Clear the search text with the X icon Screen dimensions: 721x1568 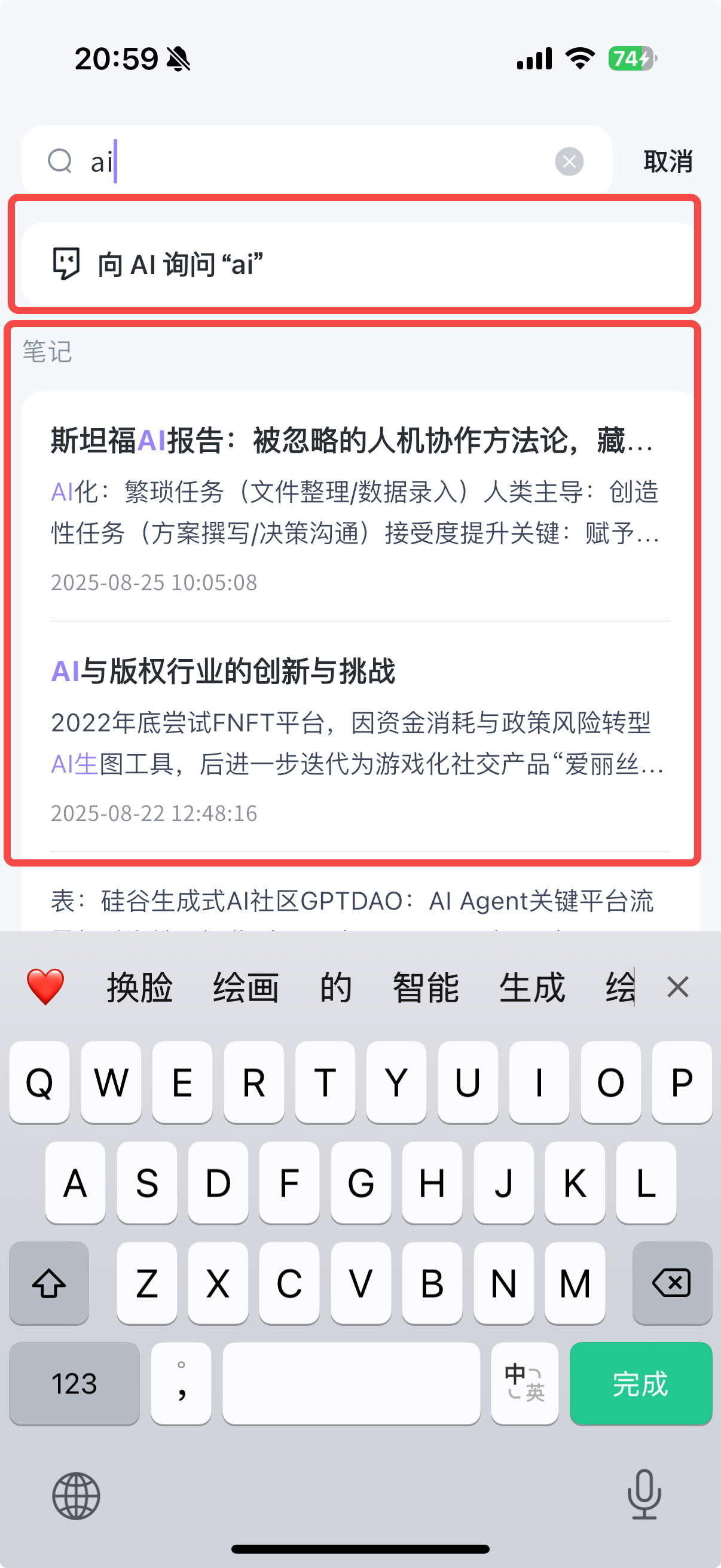(x=569, y=161)
